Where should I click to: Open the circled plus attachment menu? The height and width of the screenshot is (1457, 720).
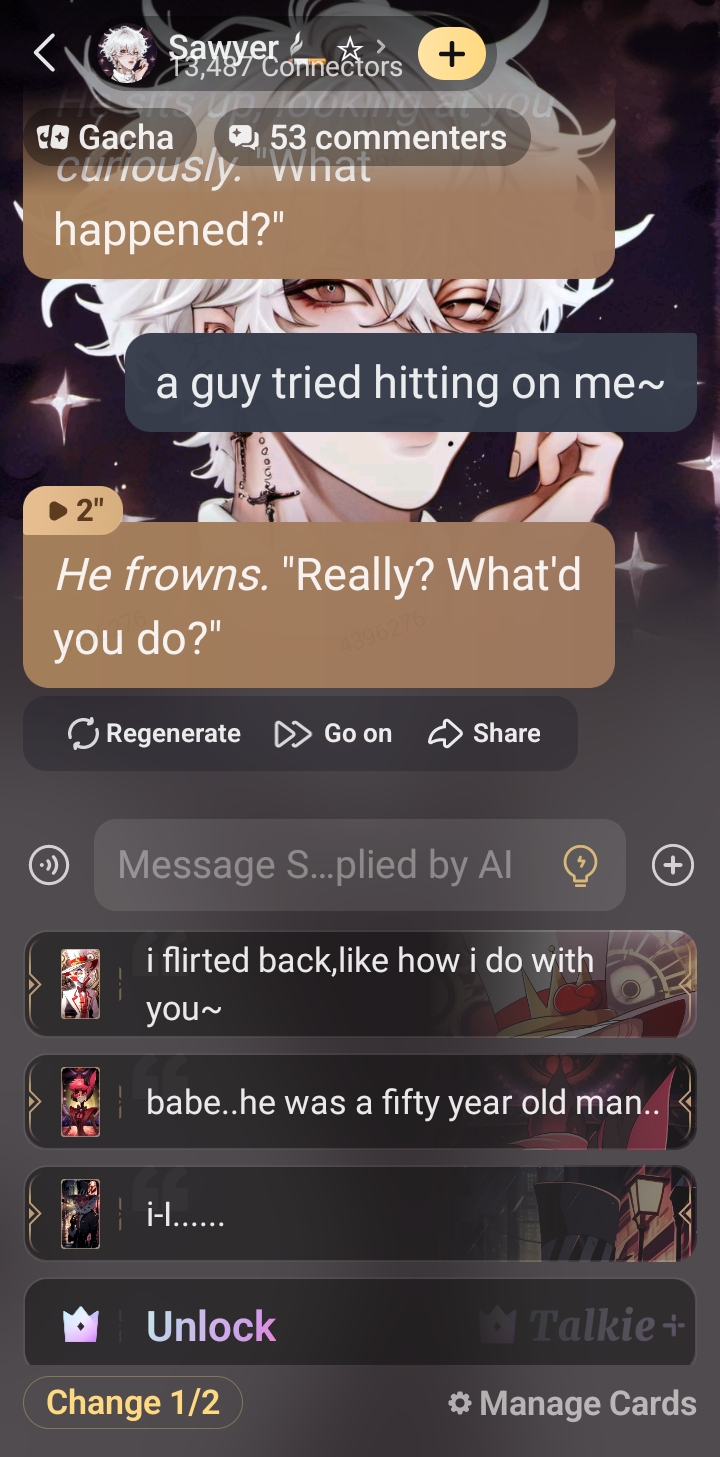click(672, 865)
